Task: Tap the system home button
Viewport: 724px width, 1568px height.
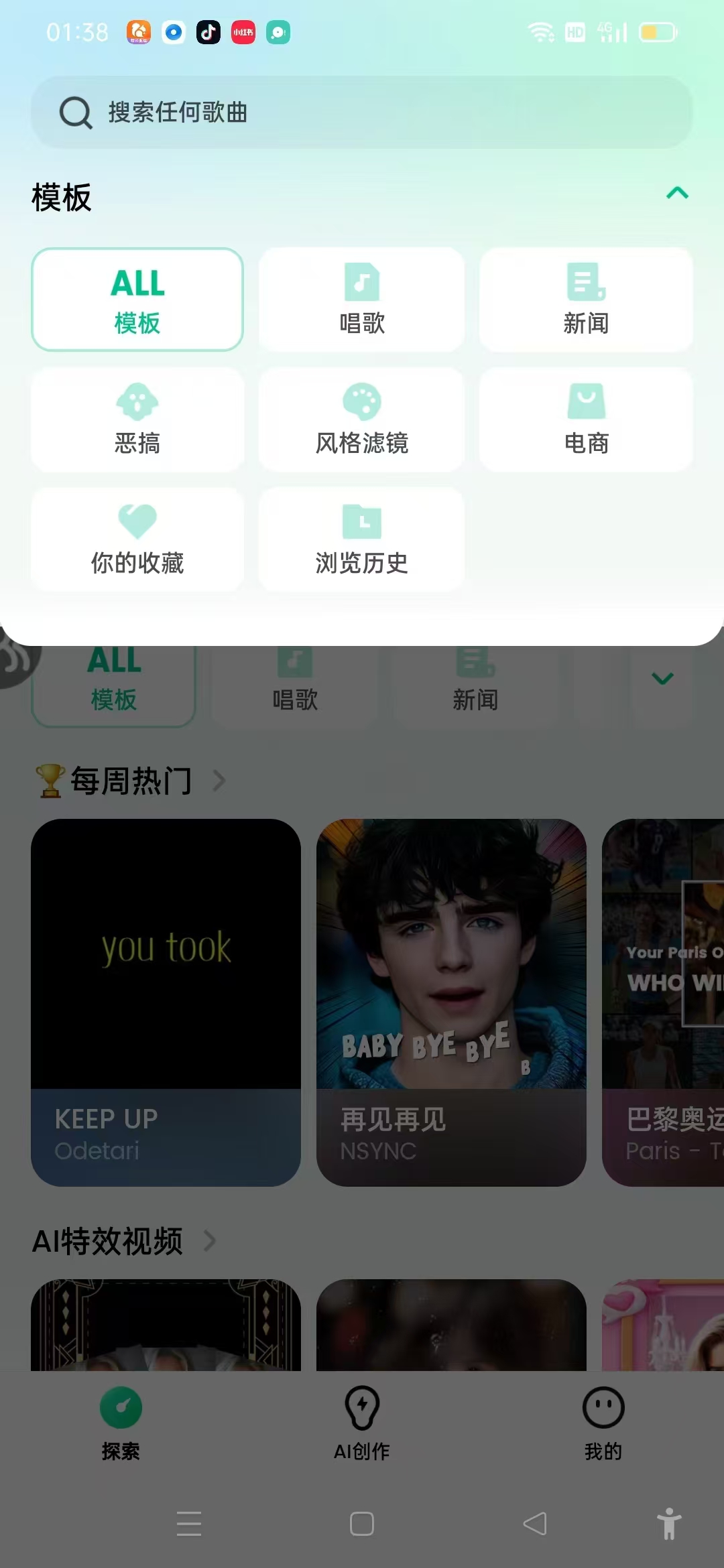Action: [362, 1524]
